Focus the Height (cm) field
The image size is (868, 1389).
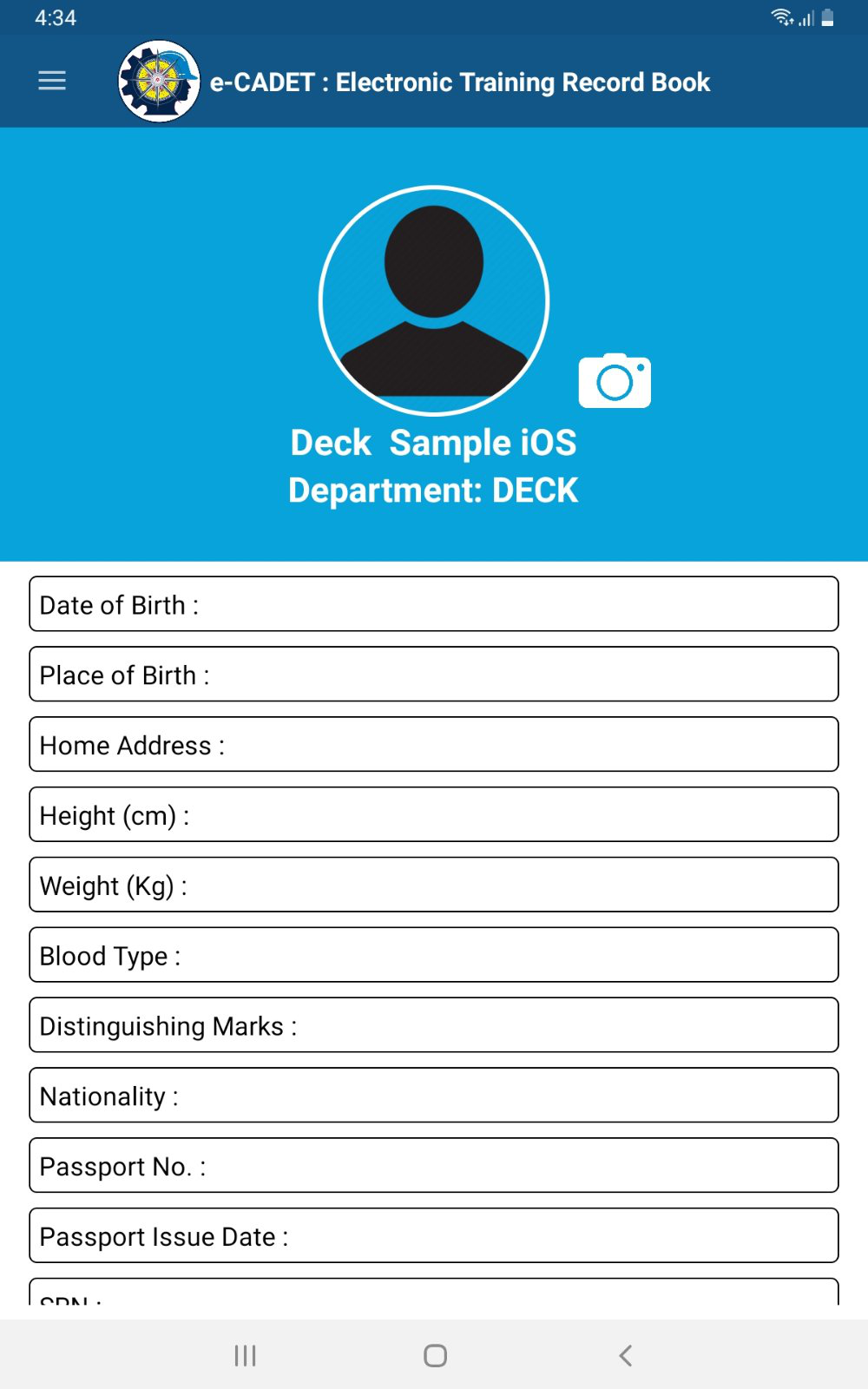click(434, 815)
